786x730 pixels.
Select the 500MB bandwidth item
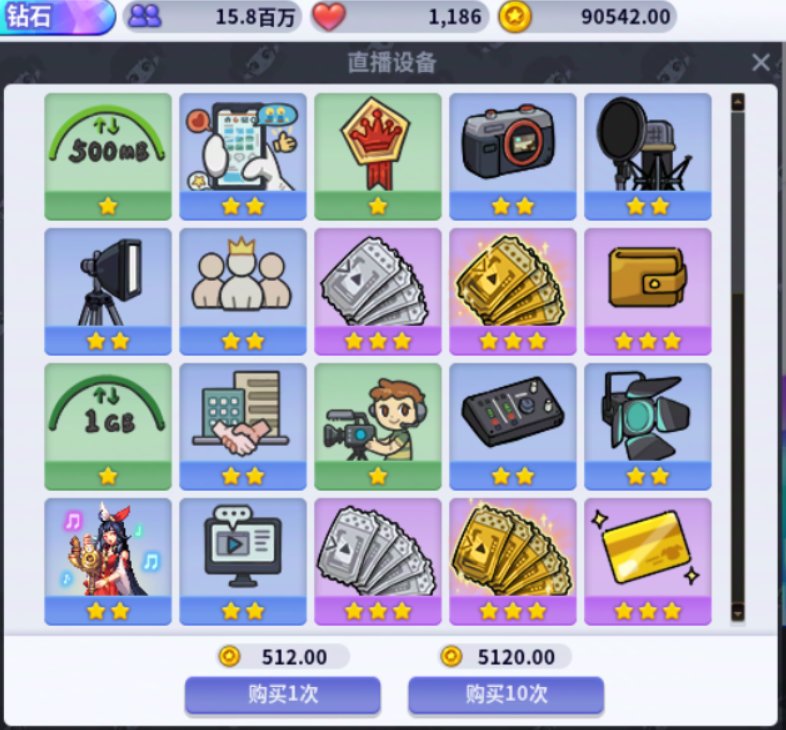pyautogui.click(x=108, y=155)
